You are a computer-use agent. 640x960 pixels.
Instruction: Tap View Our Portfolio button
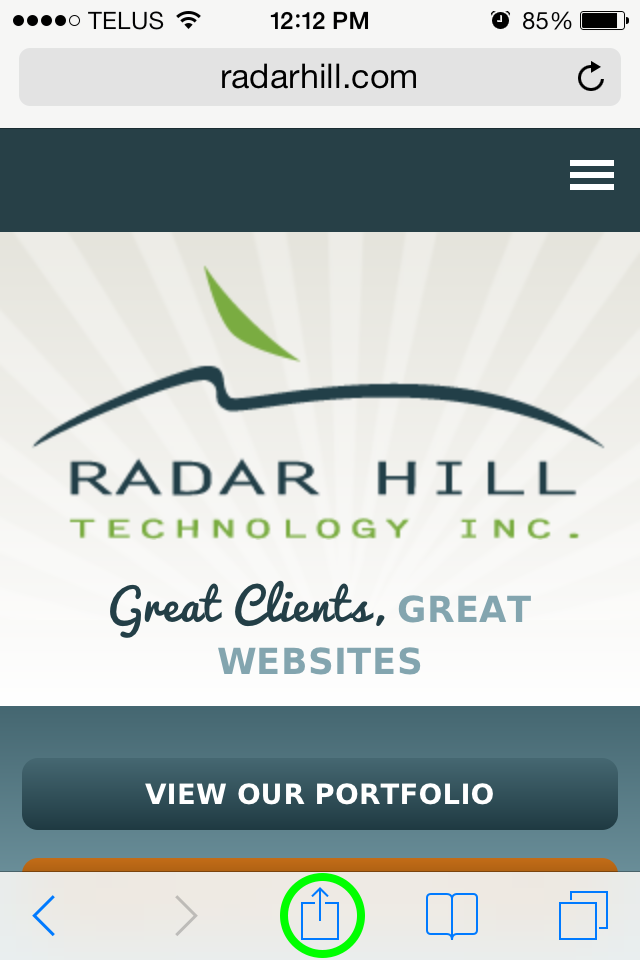pos(320,794)
